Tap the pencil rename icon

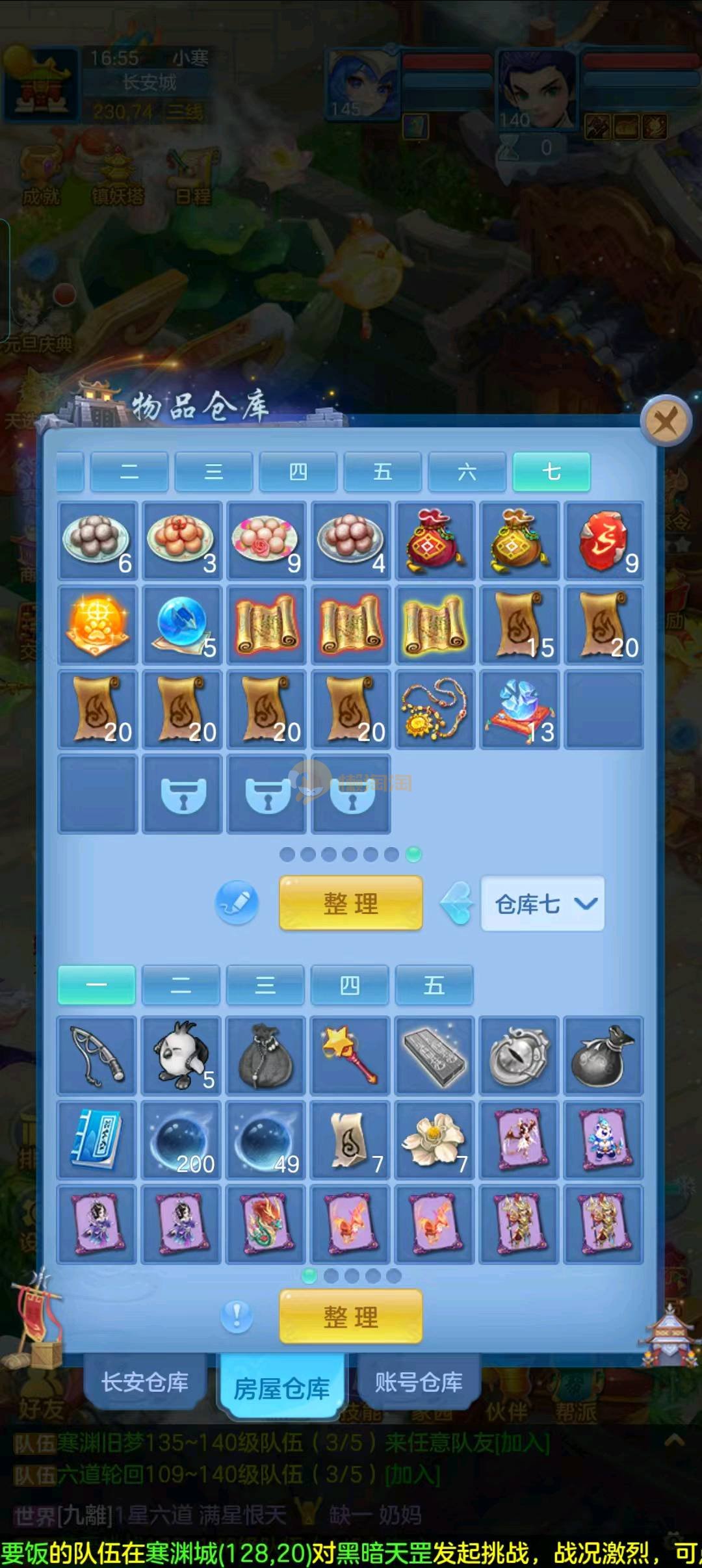point(237,903)
